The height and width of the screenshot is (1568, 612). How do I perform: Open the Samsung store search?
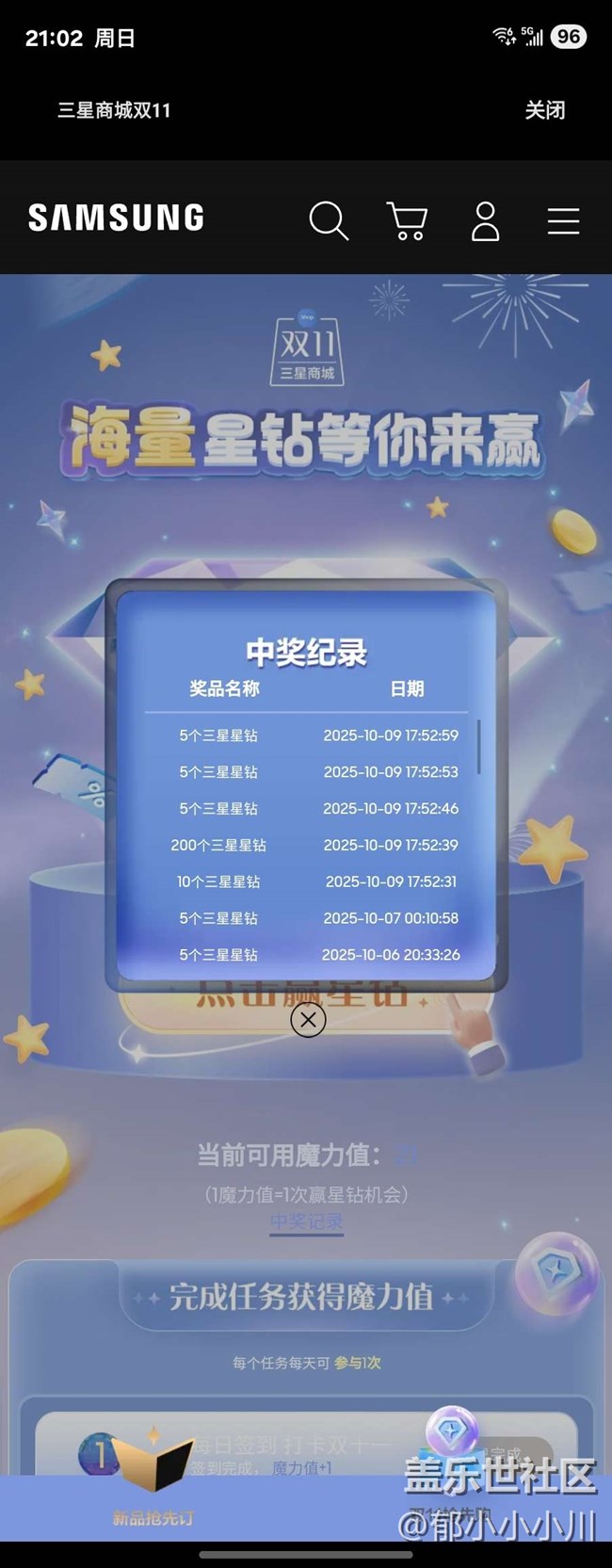point(329,220)
